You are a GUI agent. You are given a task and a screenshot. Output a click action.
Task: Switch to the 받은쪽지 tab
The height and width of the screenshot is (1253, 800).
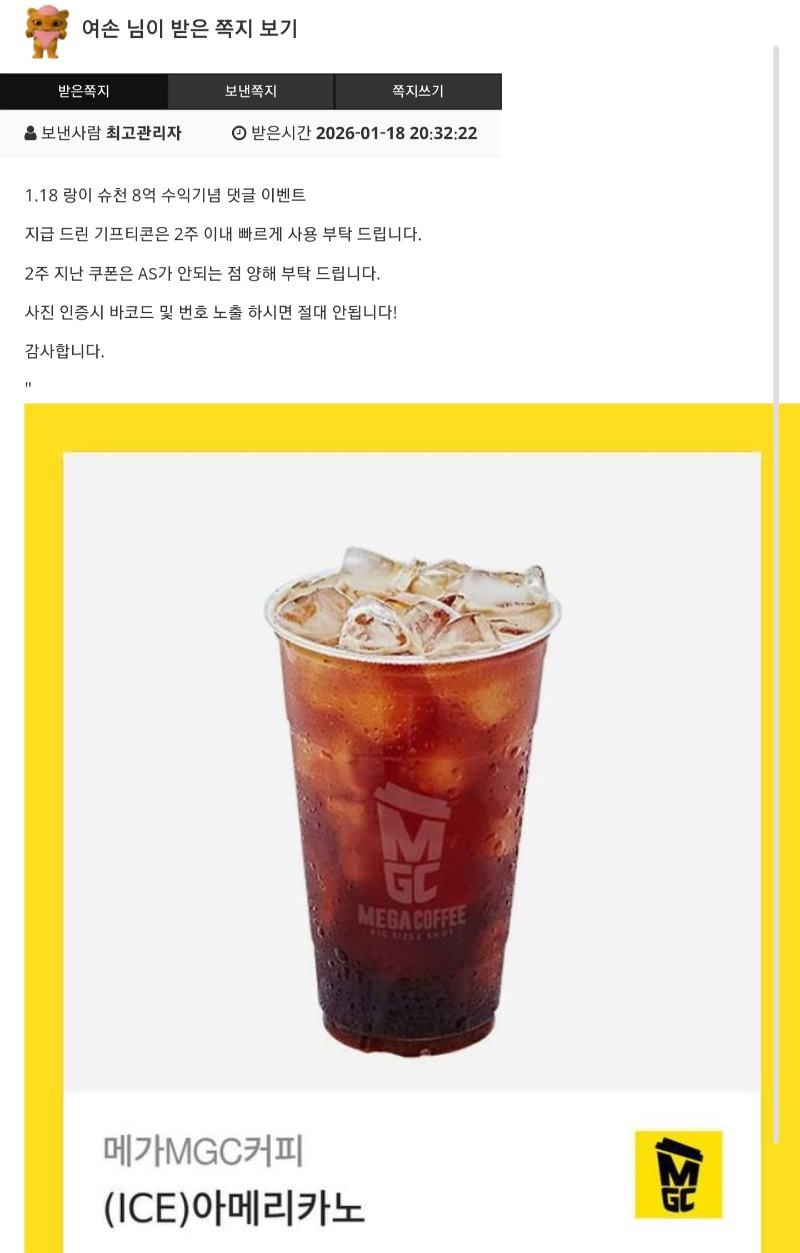point(83,91)
